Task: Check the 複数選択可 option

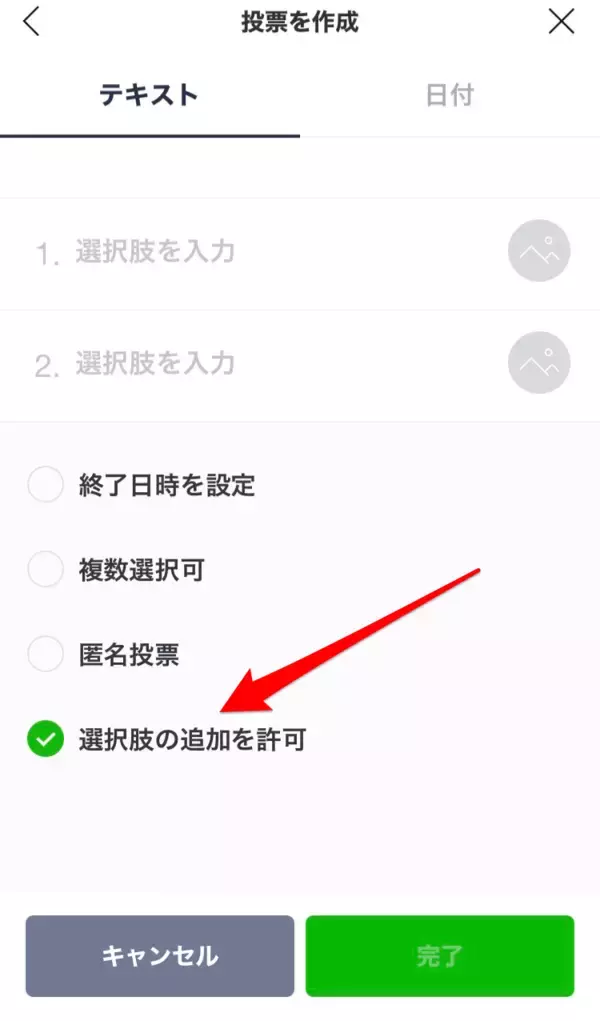Action: pyautogui.click(x=46, y=571)
